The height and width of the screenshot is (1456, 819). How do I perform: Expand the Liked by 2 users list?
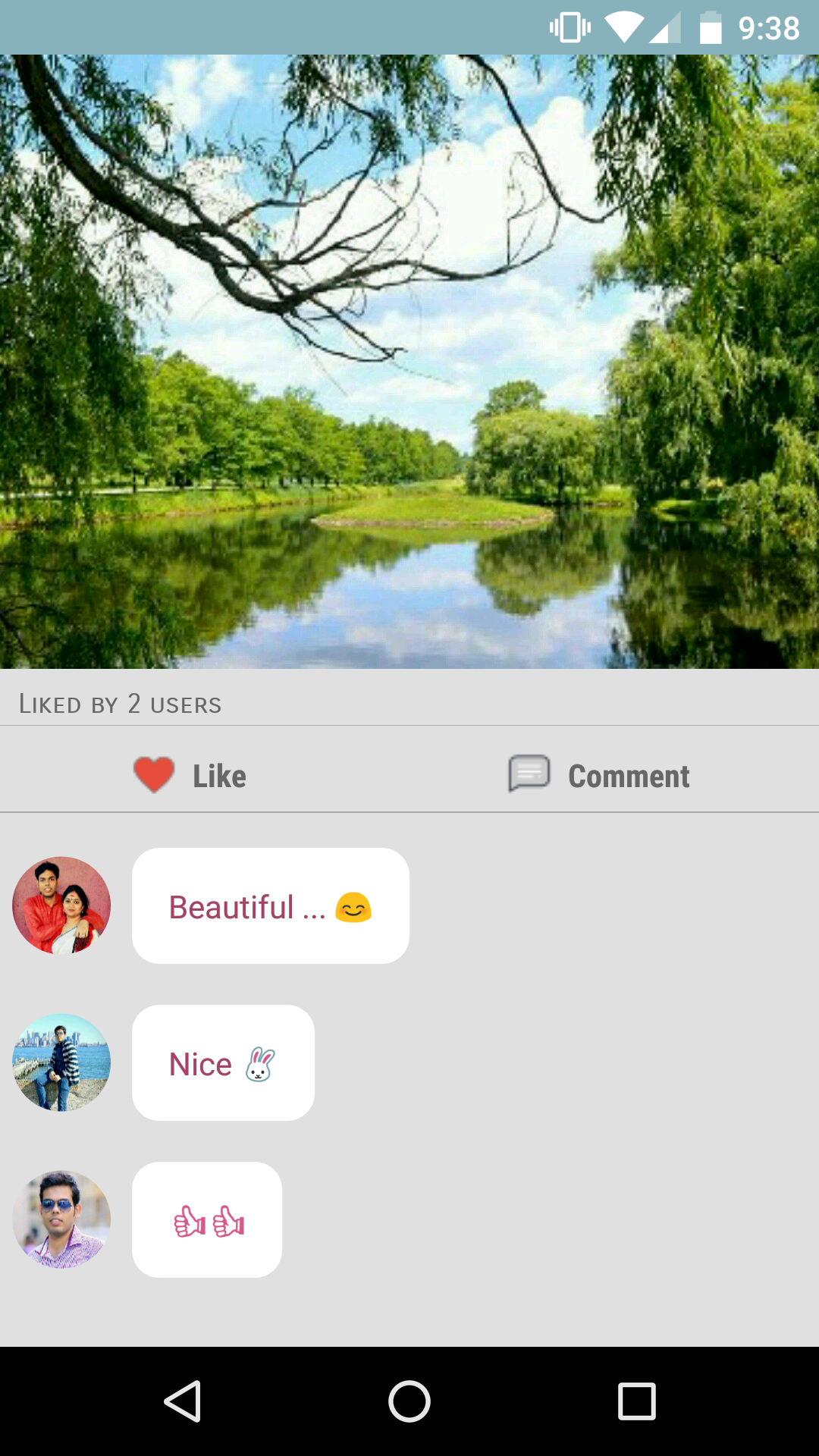click(120, 704)
